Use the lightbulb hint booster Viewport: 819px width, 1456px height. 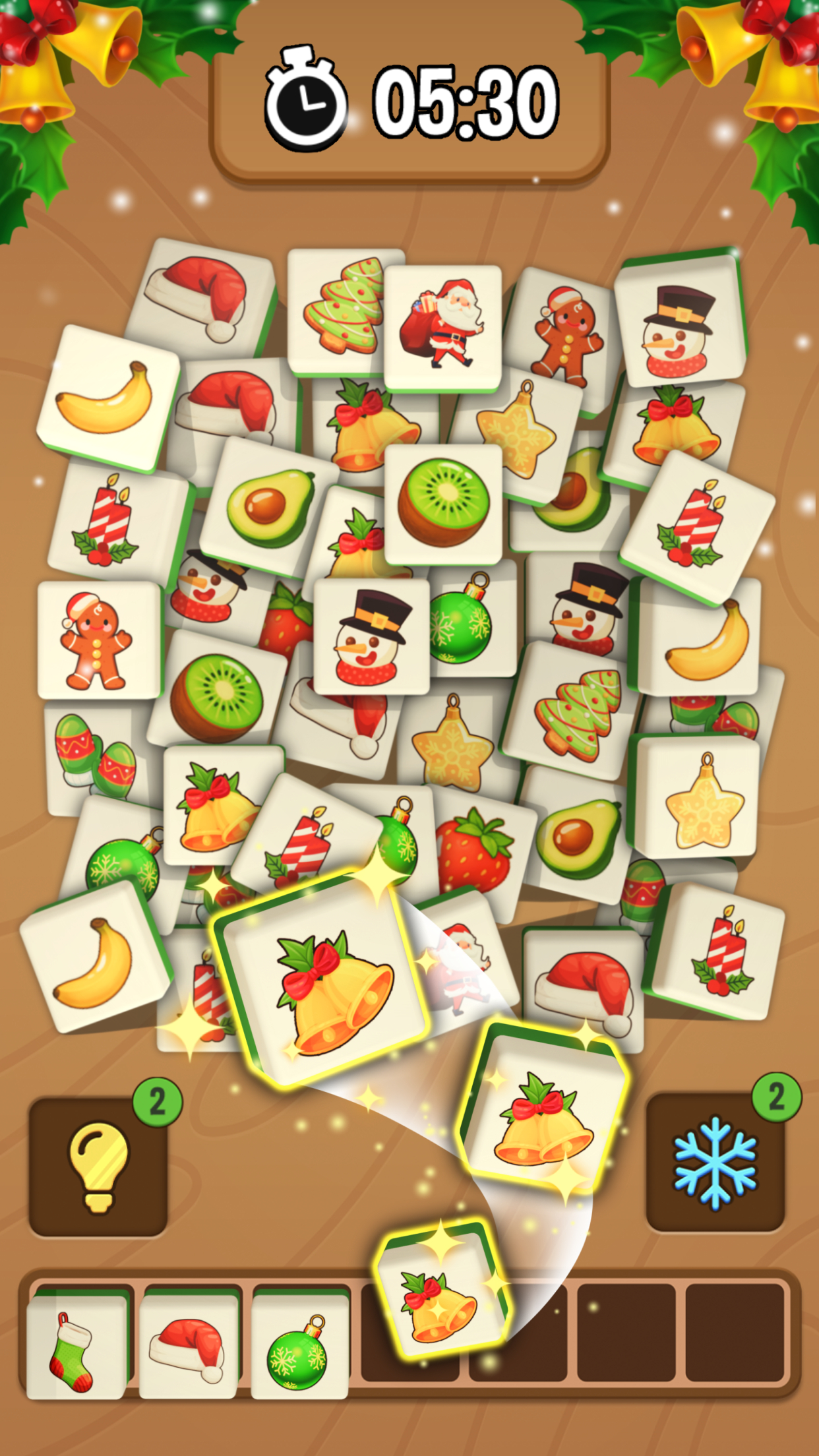tap(98, 1167)
